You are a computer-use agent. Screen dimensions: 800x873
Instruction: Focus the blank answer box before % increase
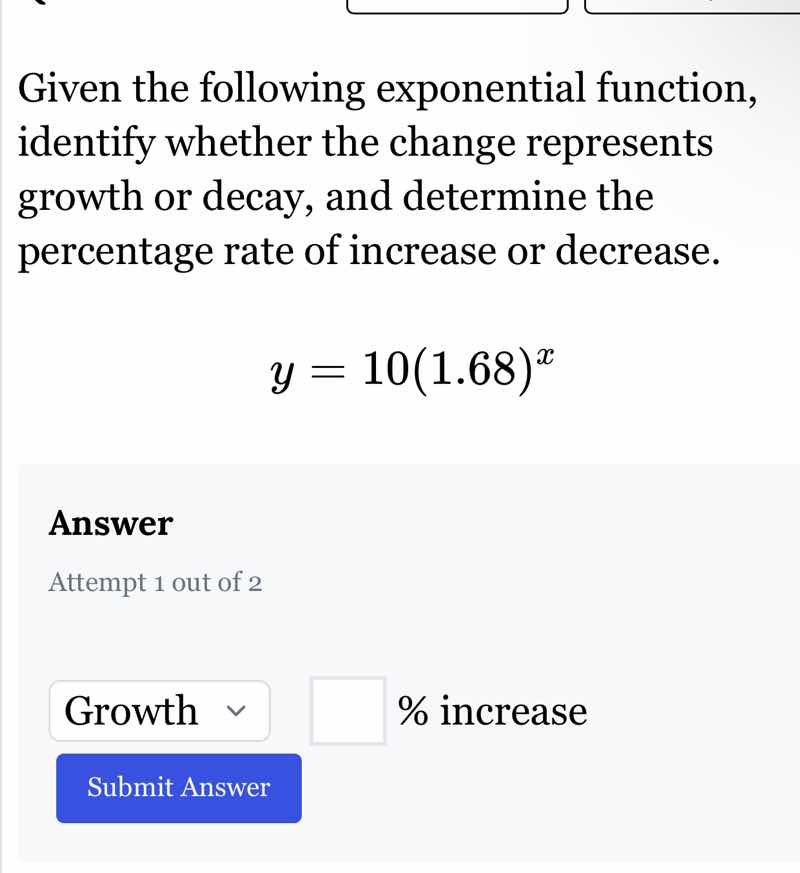pos(347,711)
